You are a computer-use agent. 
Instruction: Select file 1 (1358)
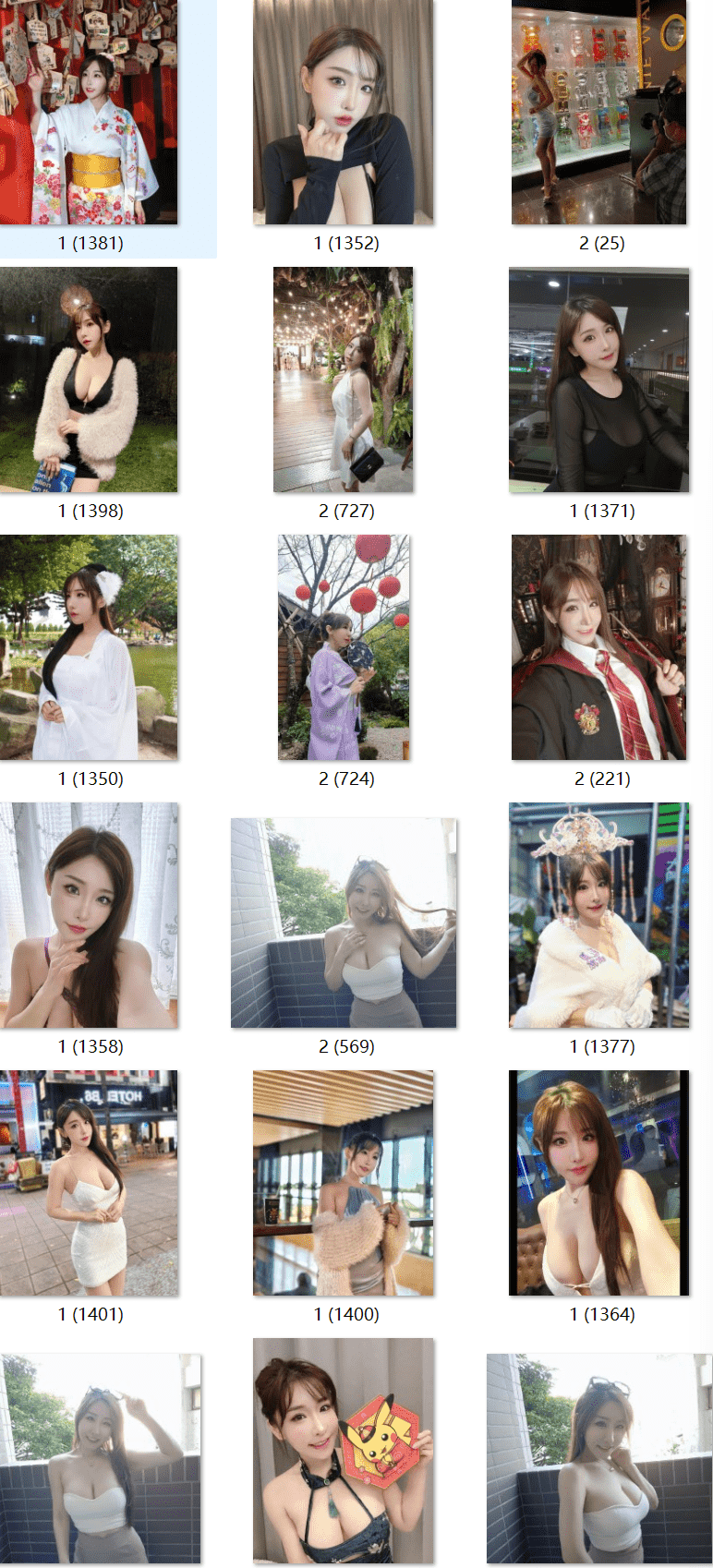(x=89, y=915)
